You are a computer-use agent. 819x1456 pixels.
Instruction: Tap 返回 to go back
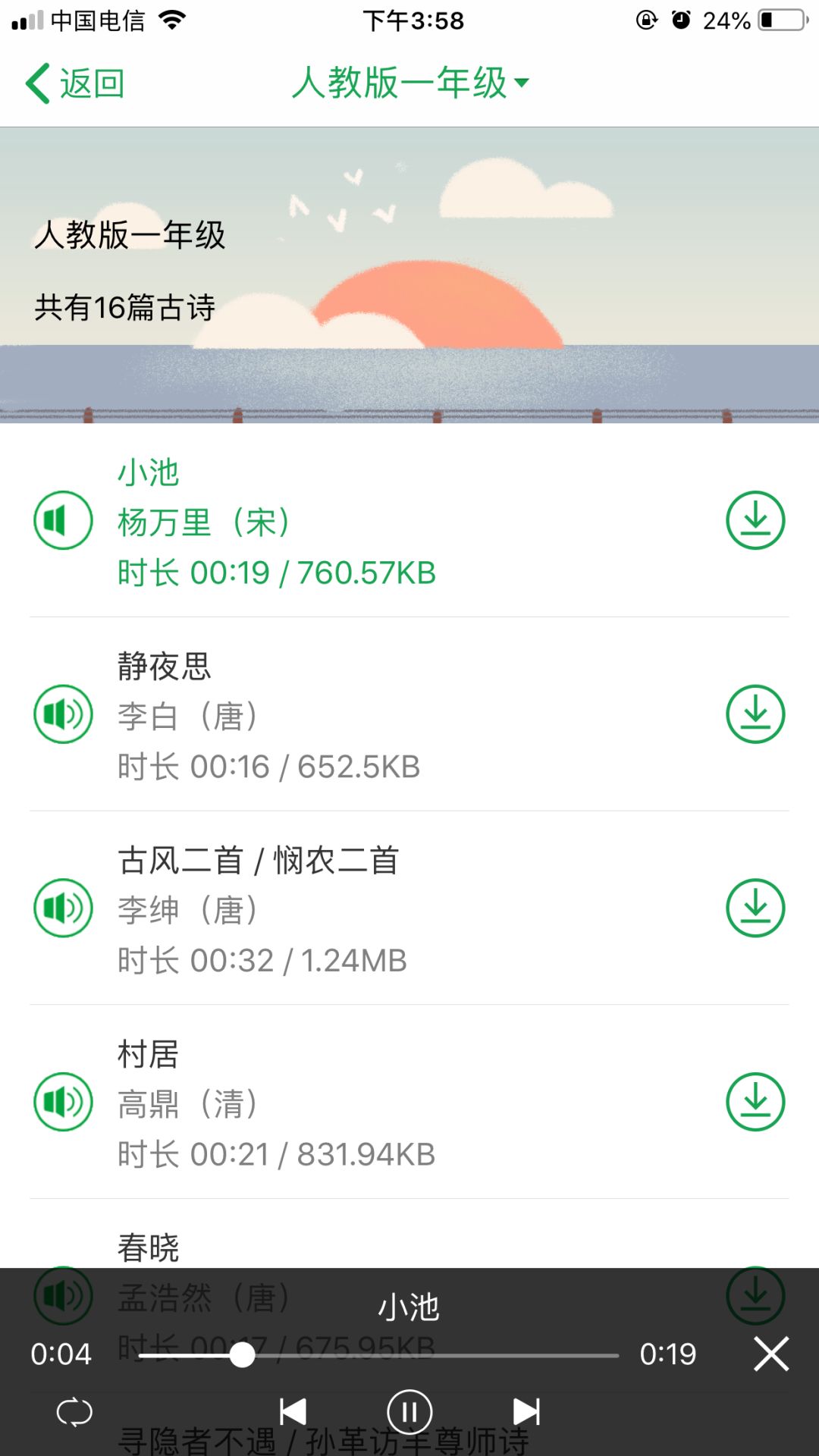[76, 83]
